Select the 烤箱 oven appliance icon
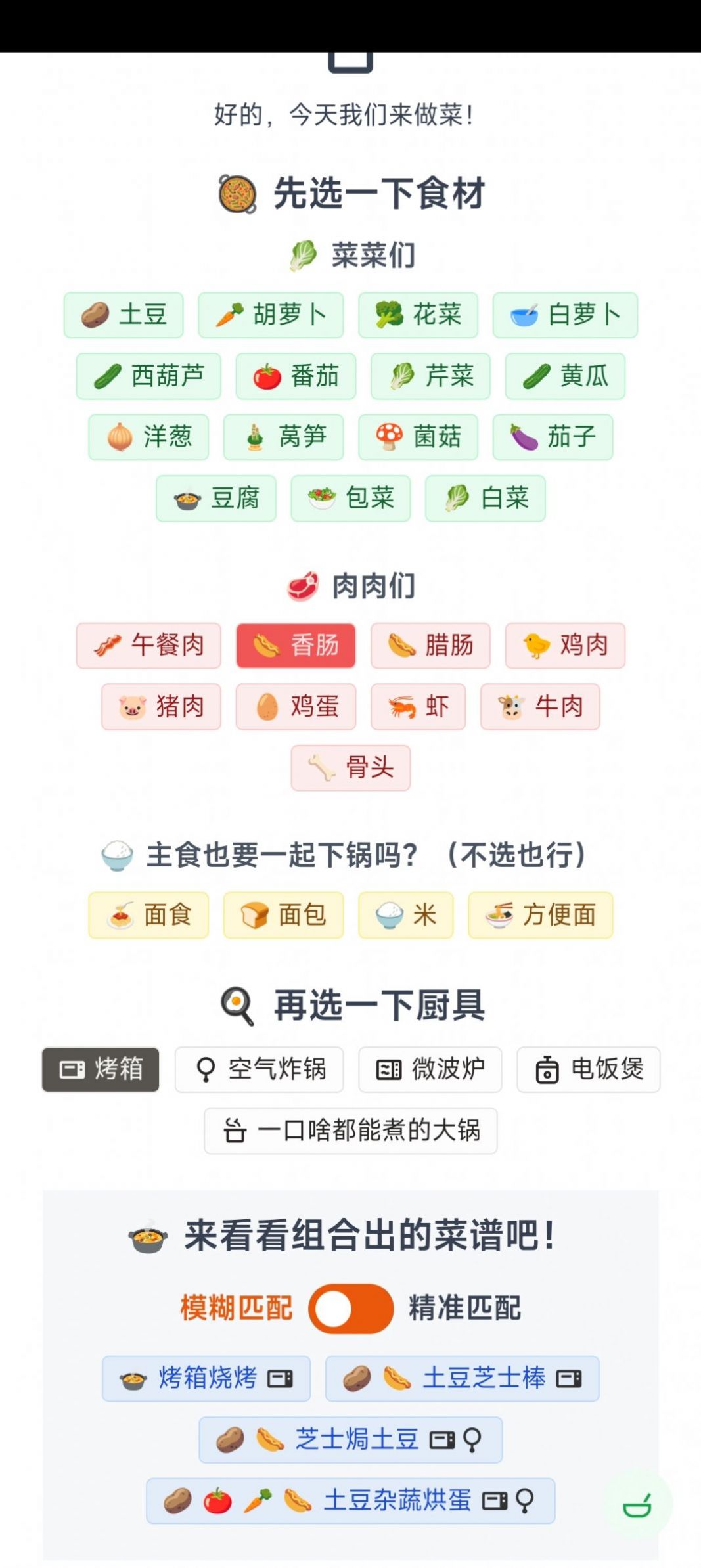This screenshot has height=1568, width=701. point(99,1069)
